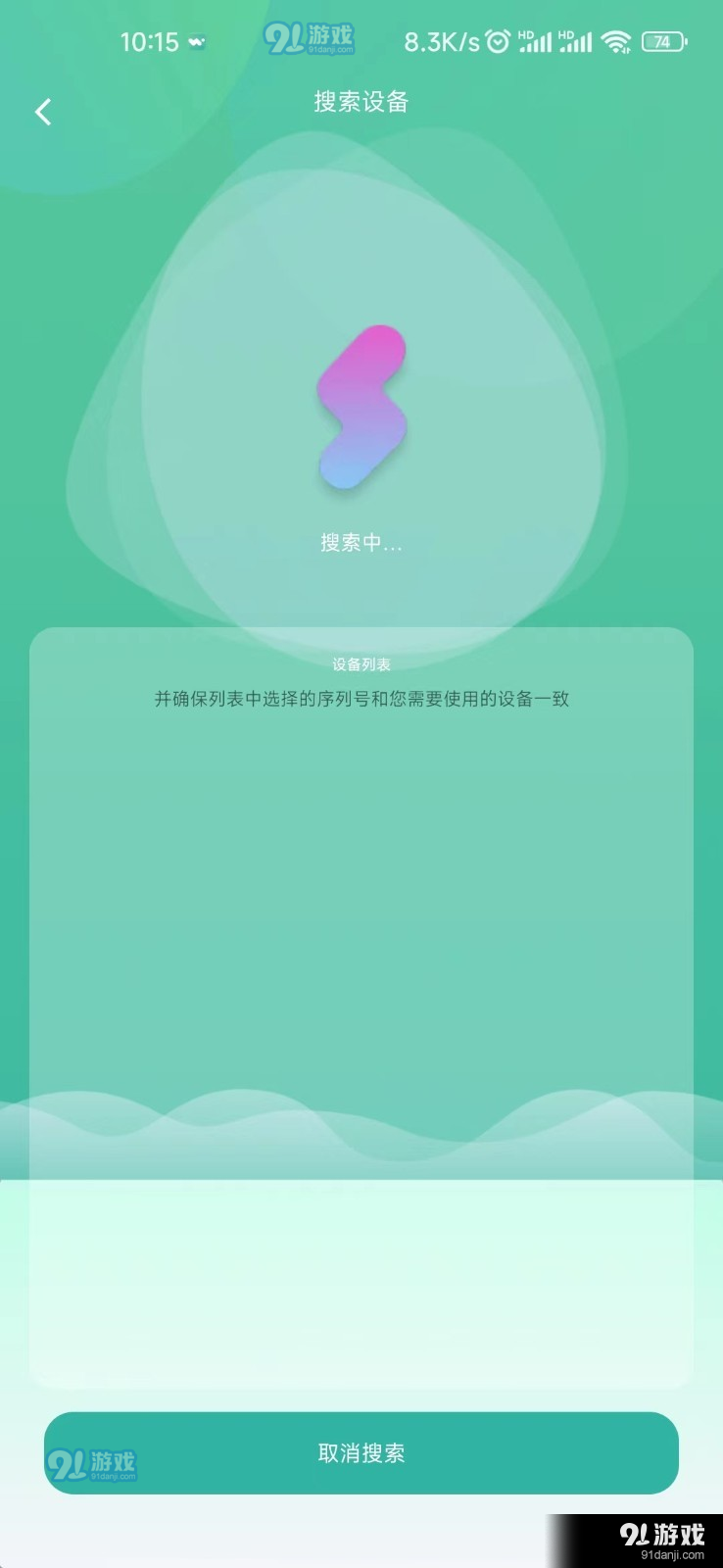Image resolution: width=723 pixels, height=1568 pixels.
Task: Tap the first SIM HD signal icon
Action: click(535, 41)
